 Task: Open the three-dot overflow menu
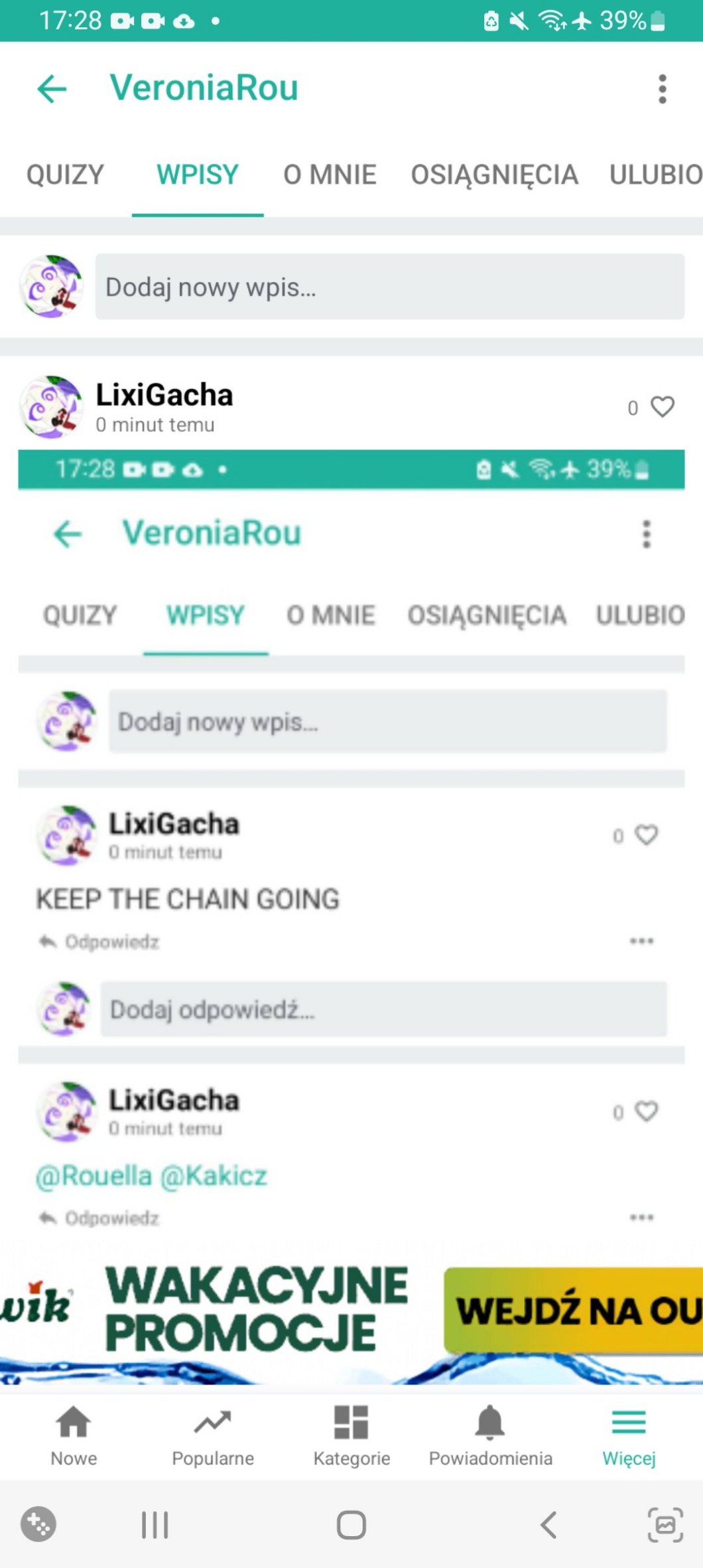[x=661, y=89]
